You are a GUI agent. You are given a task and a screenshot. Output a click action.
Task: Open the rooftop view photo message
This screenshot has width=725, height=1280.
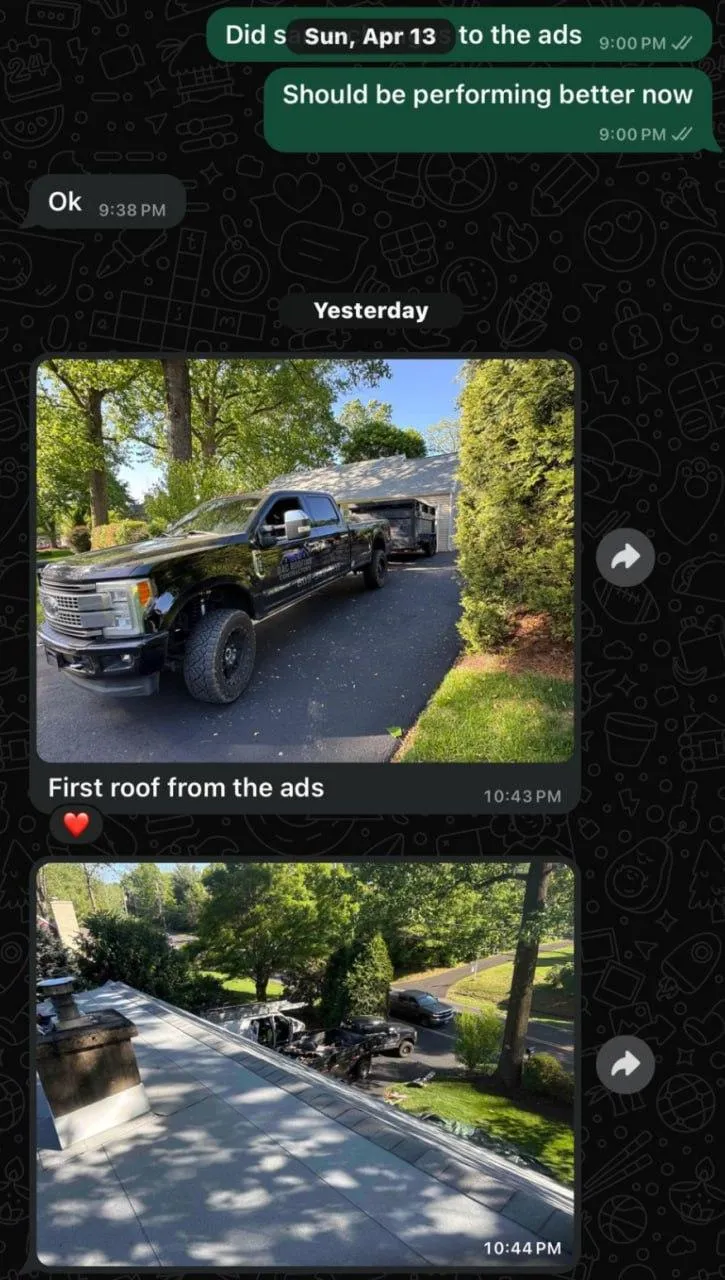[305, 1065]
